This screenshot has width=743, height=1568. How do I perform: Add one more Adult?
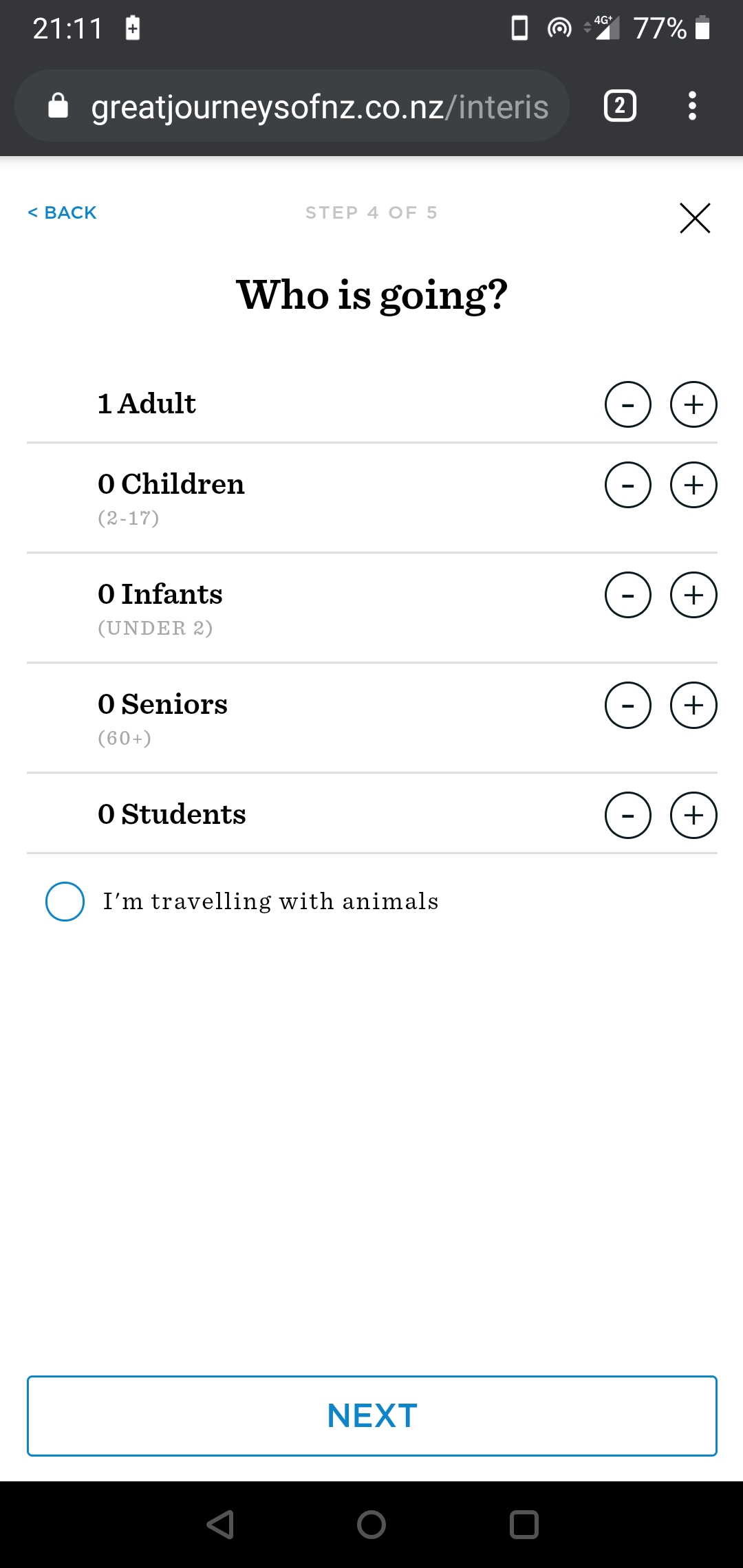tap(693, 404)
